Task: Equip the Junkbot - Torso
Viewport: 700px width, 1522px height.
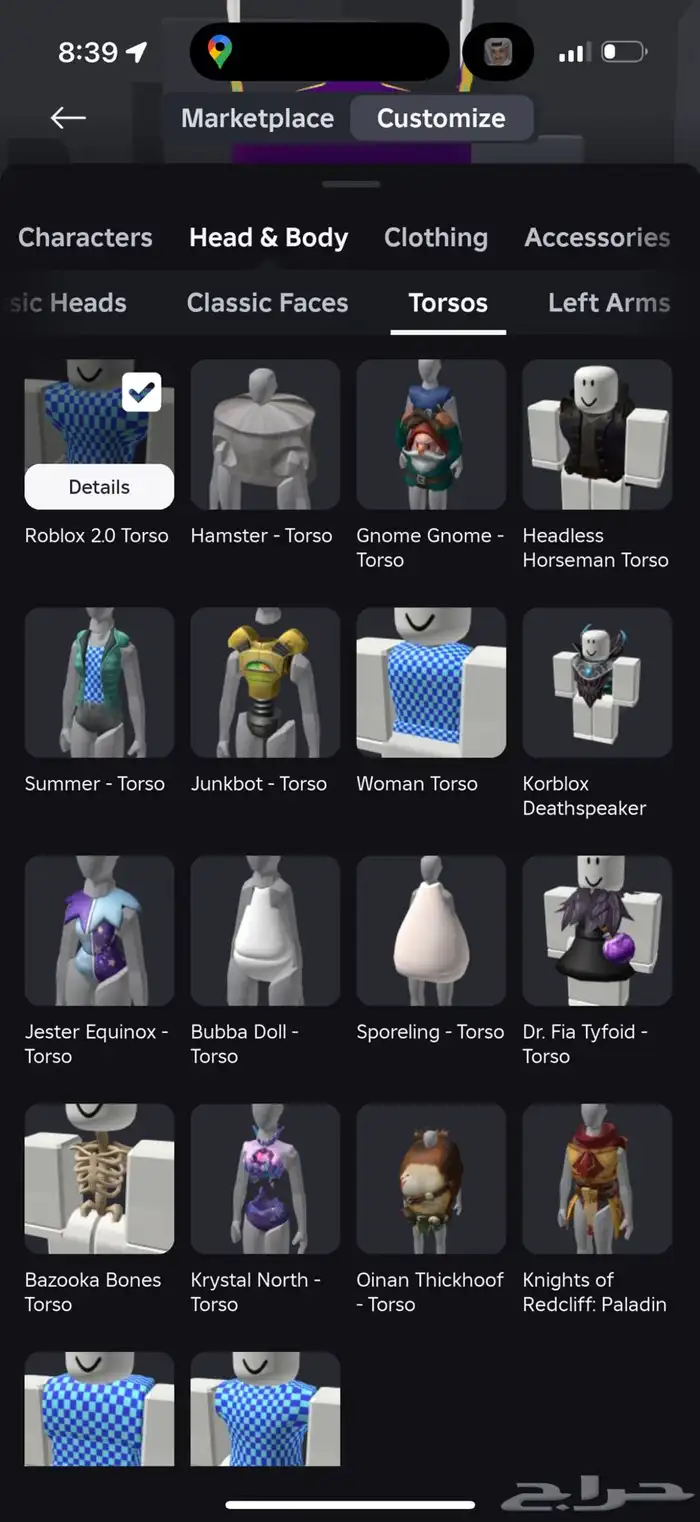Action: click(x=265, y=683)
